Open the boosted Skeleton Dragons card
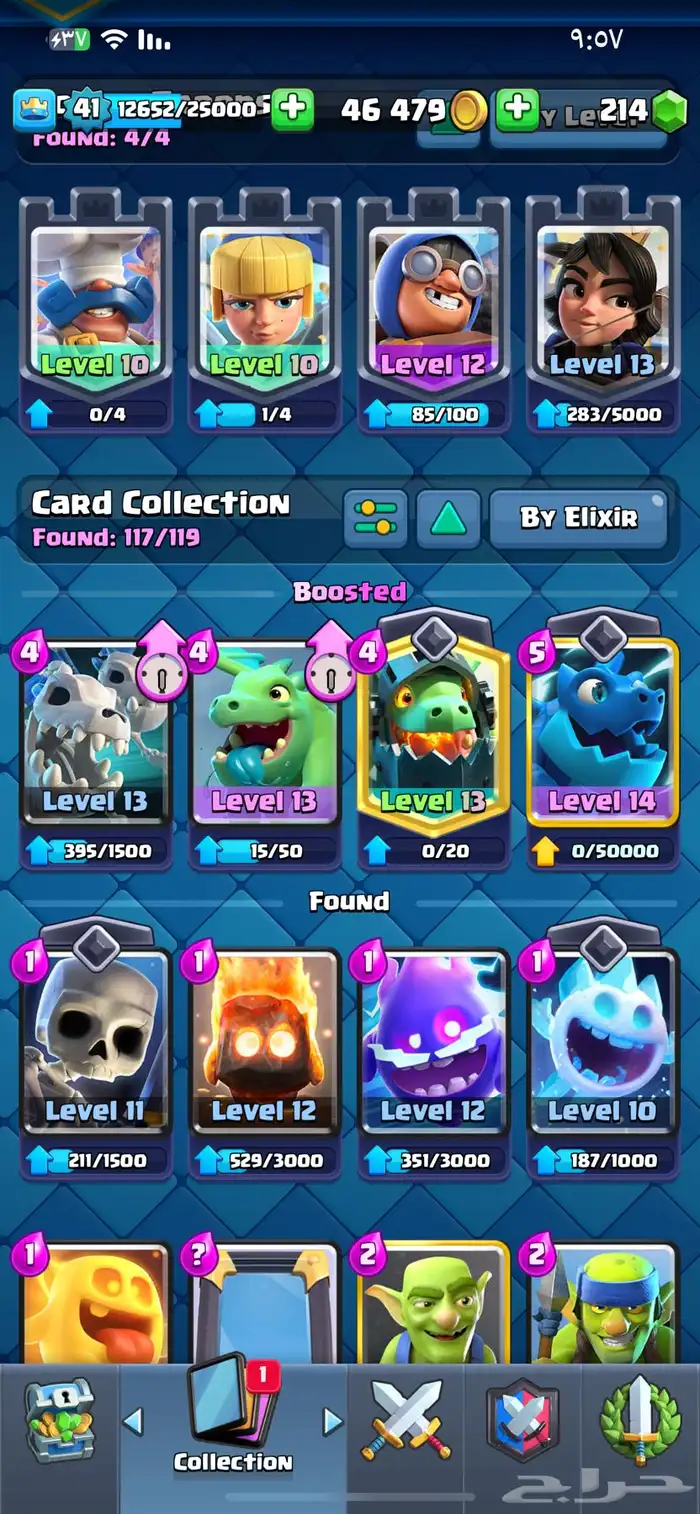The width and height of the screenshot is (700, 1514). tap(96, 740)
